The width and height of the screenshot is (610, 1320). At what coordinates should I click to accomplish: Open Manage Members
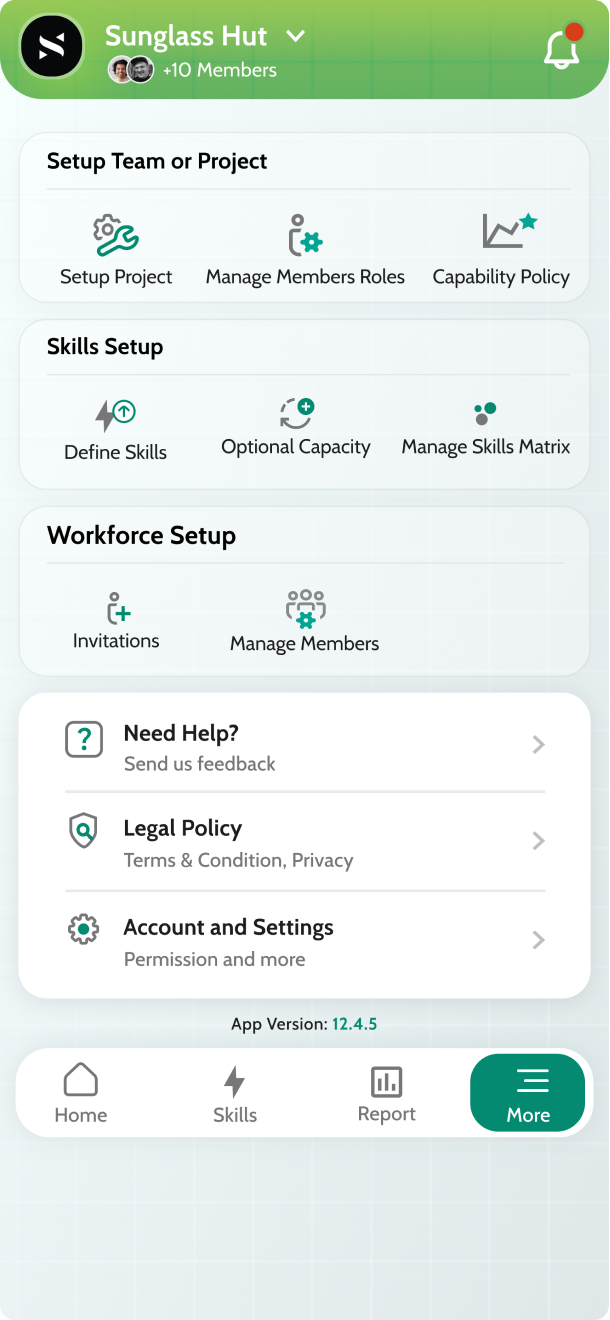pos(305,621)
